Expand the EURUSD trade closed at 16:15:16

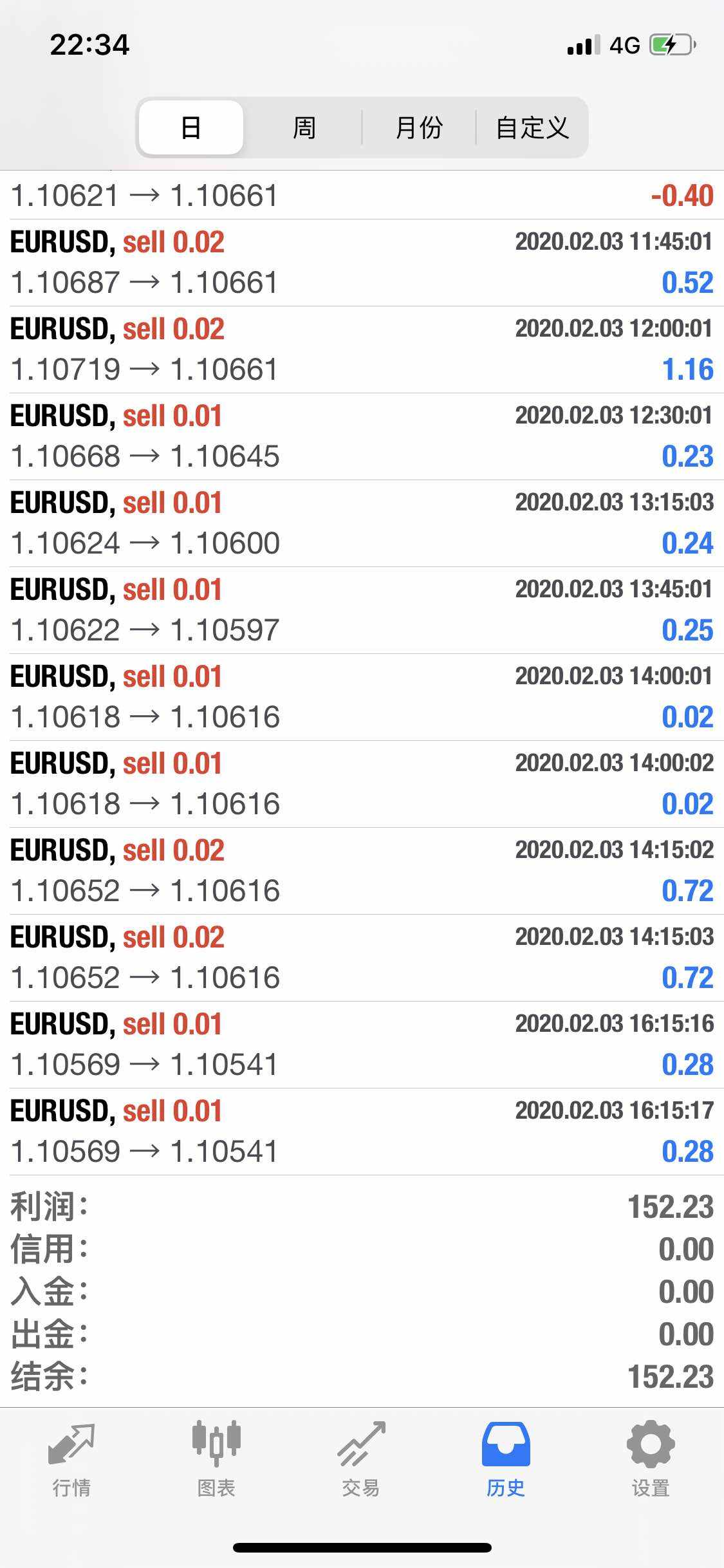(x=362, y=1045)
